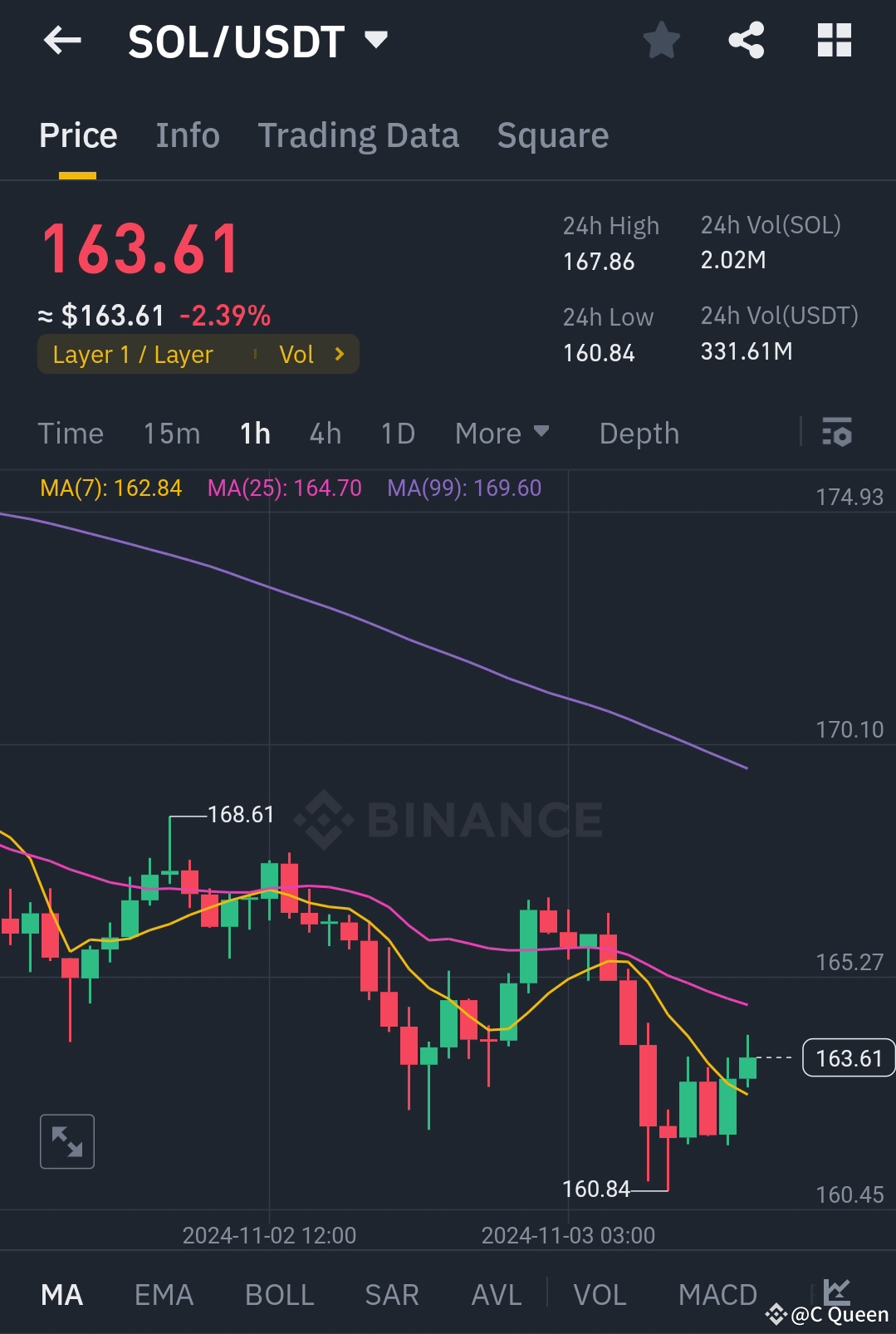Favorite SOL/USDT with the star icon
The image size is (896, 1334).
[x=661, y=40]
